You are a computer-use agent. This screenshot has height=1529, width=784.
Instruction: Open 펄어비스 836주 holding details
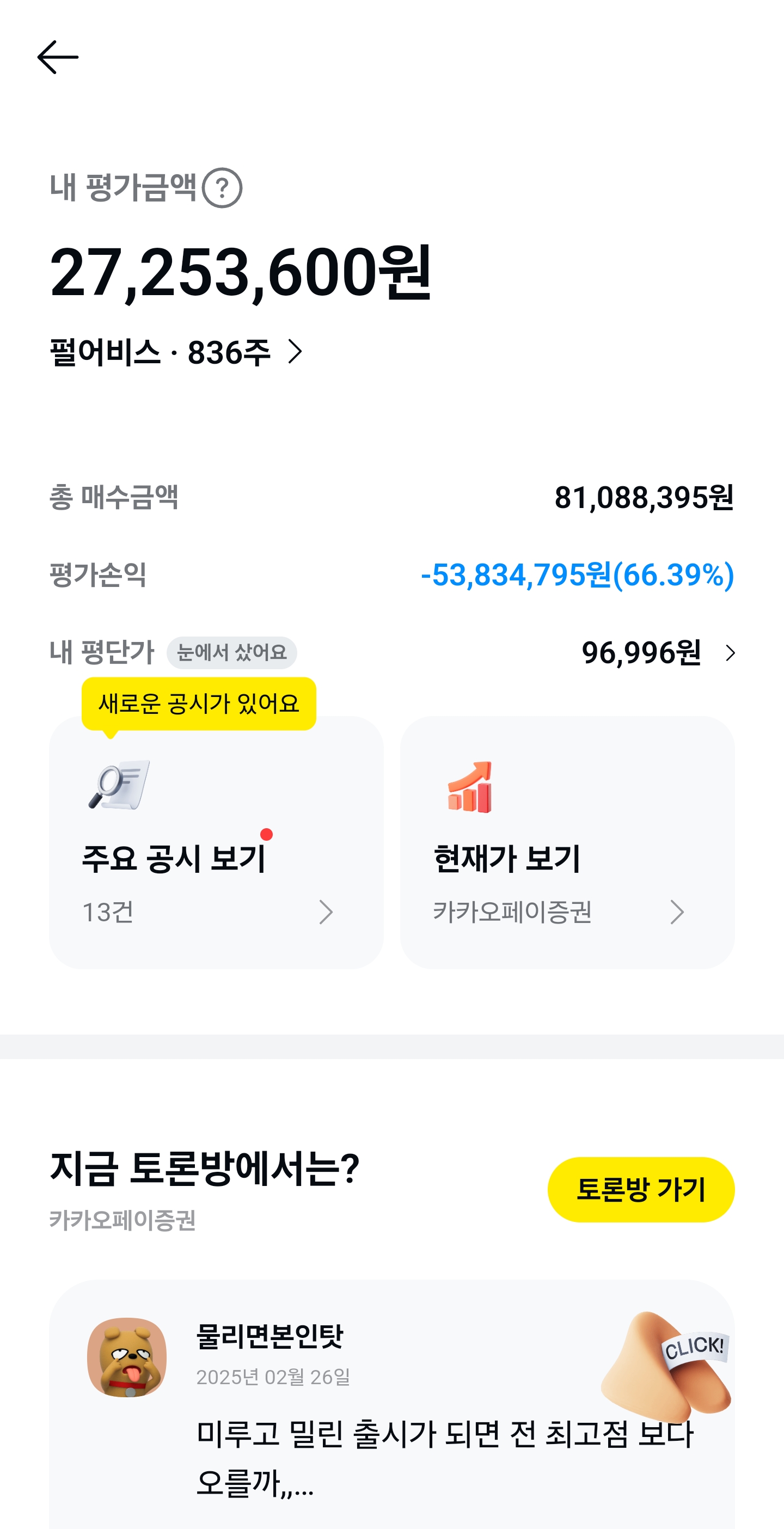[176, 352]
